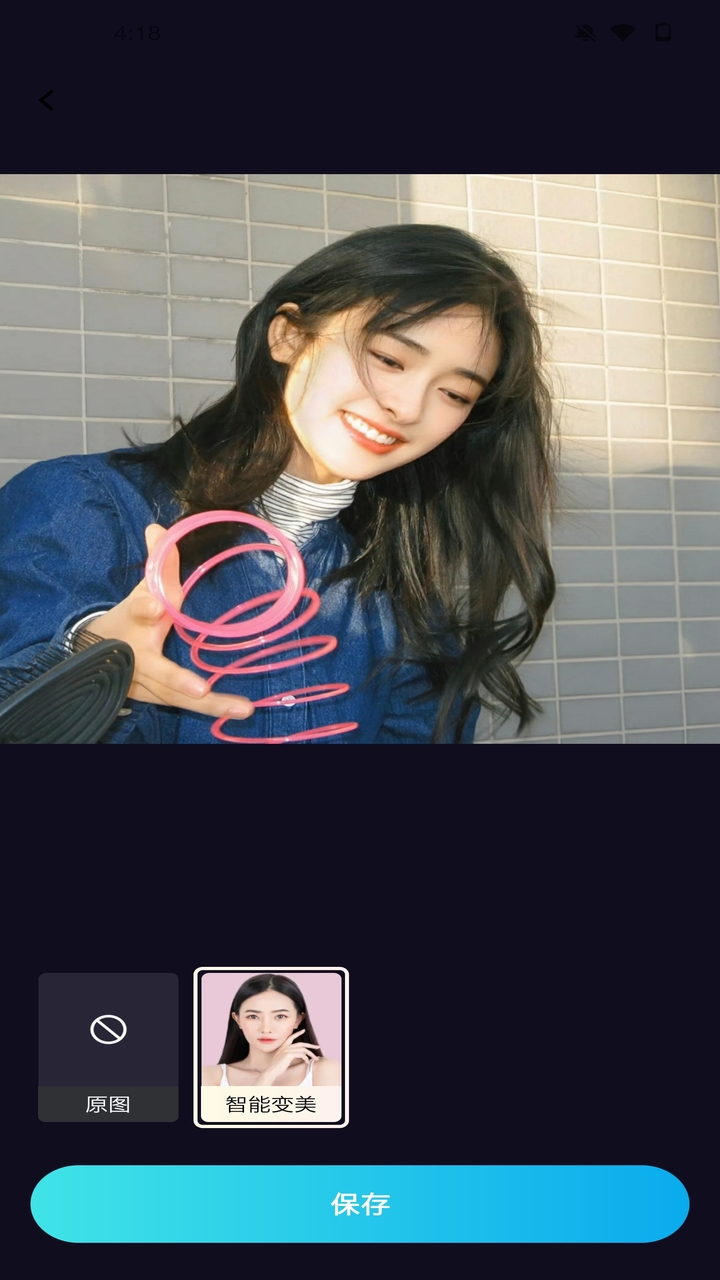This screenshot has height=1280, width=720.
Task: Save the edited photo with 保存
Action: click(x=360, y=1204)
